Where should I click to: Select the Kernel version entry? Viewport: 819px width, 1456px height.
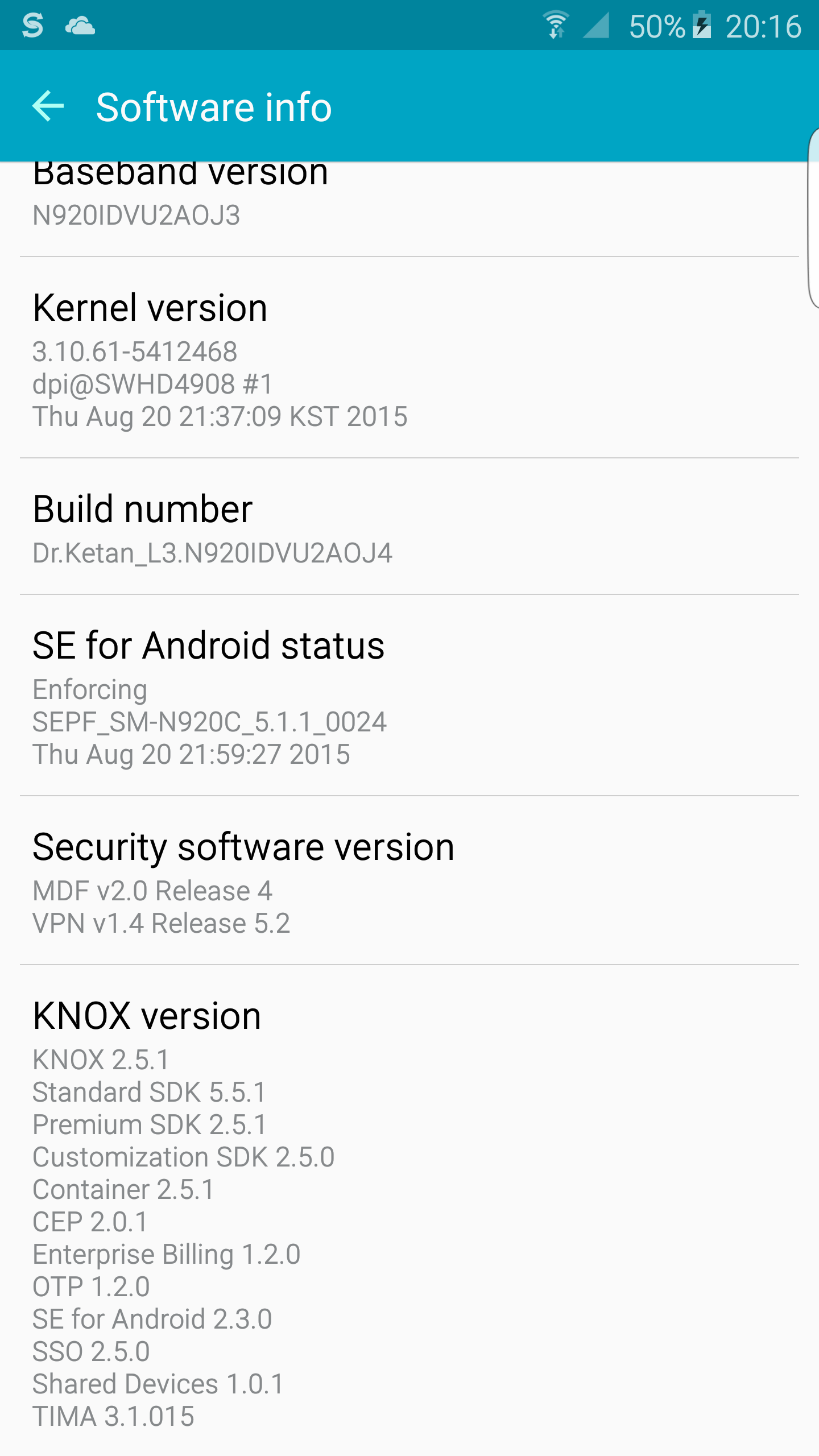pos(409,358)
